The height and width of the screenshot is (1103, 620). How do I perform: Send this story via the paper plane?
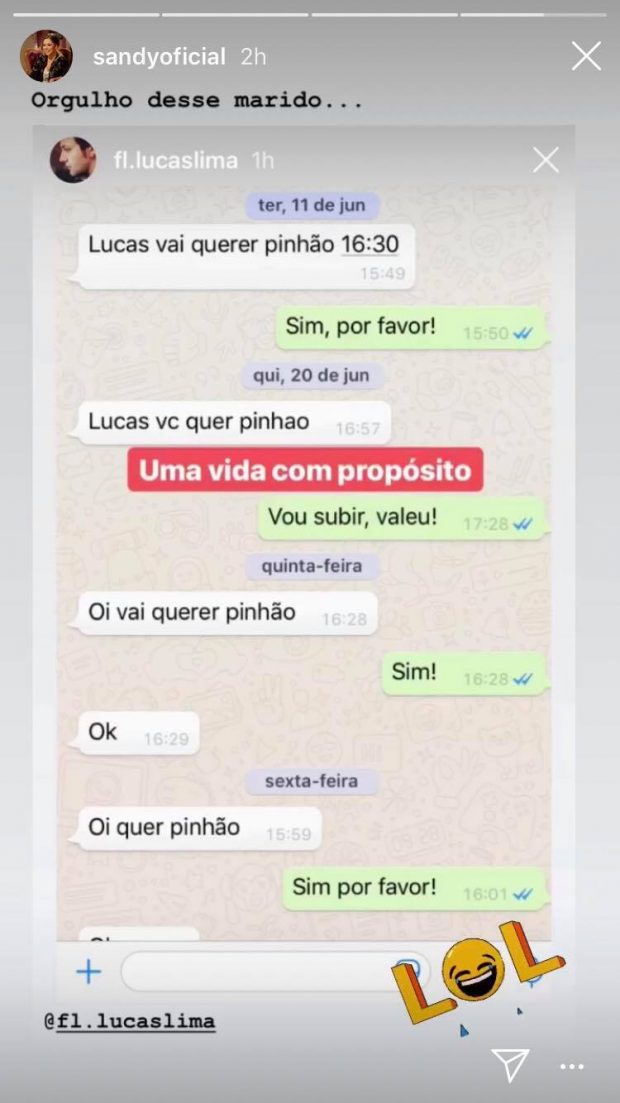click(511, 1065)
